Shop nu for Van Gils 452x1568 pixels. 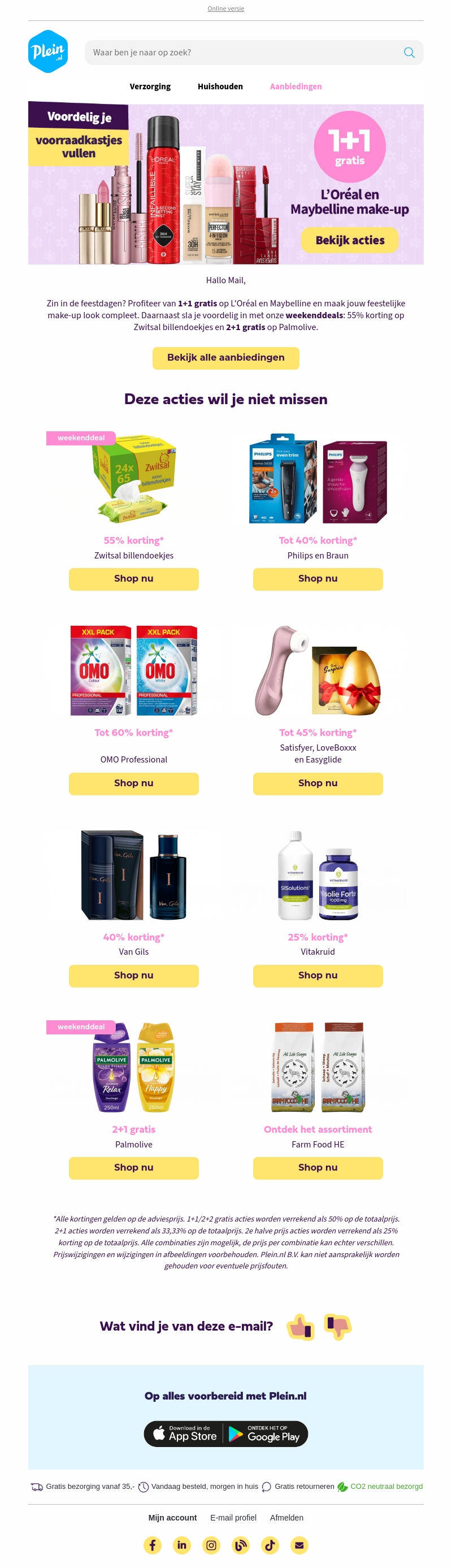[x=133, y=975]
